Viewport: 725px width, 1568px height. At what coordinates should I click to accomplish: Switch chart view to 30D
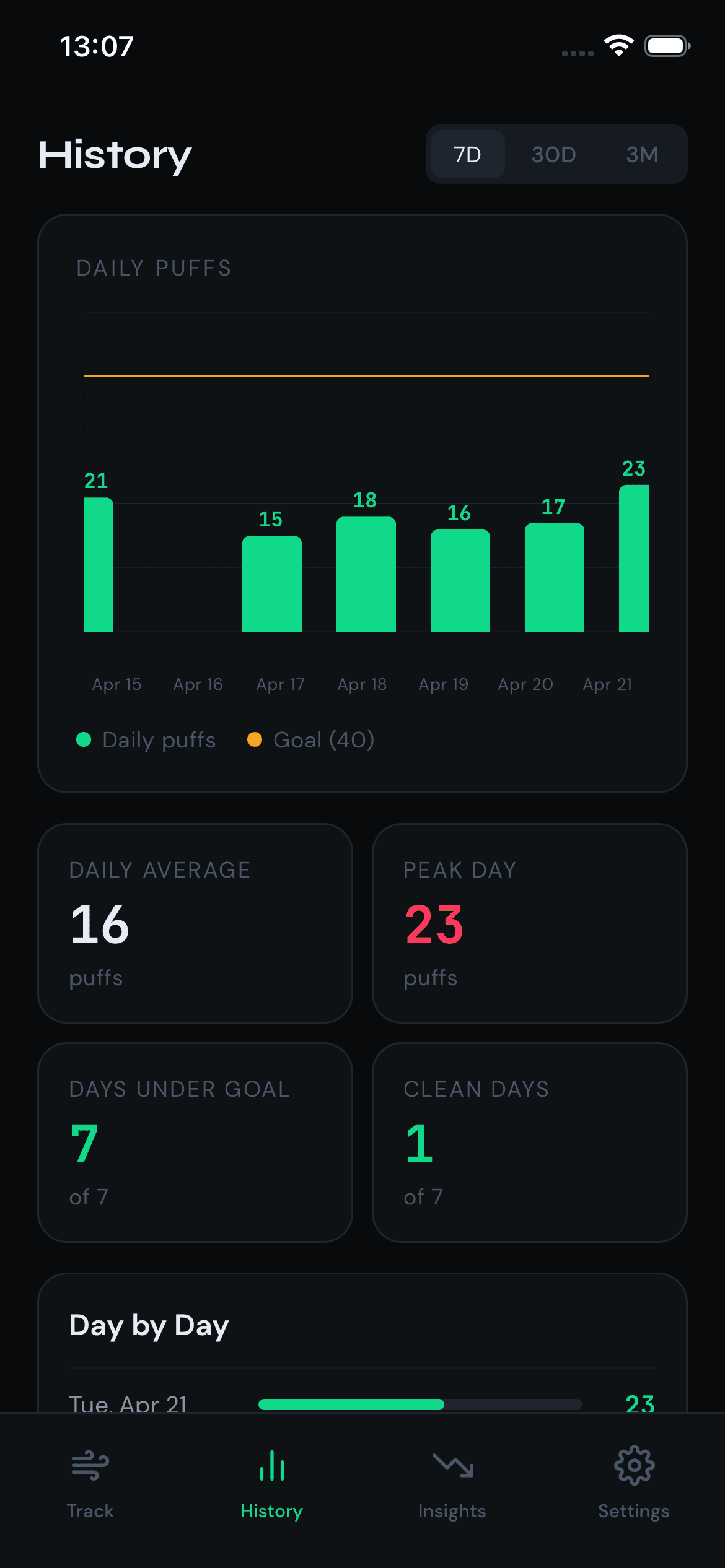[x=555, y=154]
